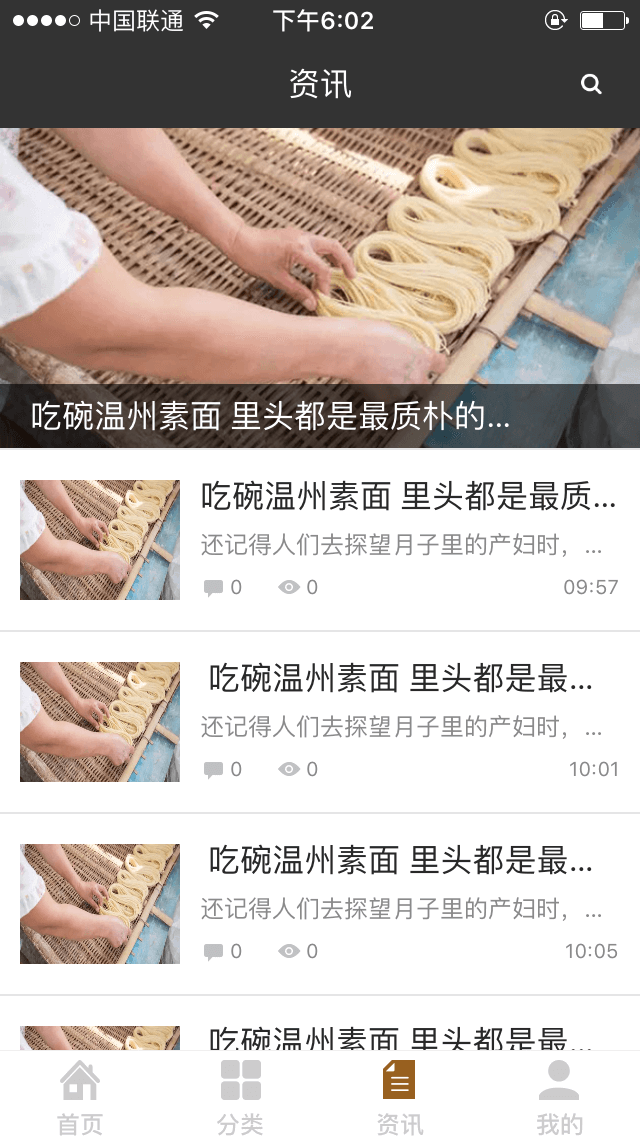The image size is (640, 1136).
Task: Open the article posted at 10:05
Action: point(400,904)
